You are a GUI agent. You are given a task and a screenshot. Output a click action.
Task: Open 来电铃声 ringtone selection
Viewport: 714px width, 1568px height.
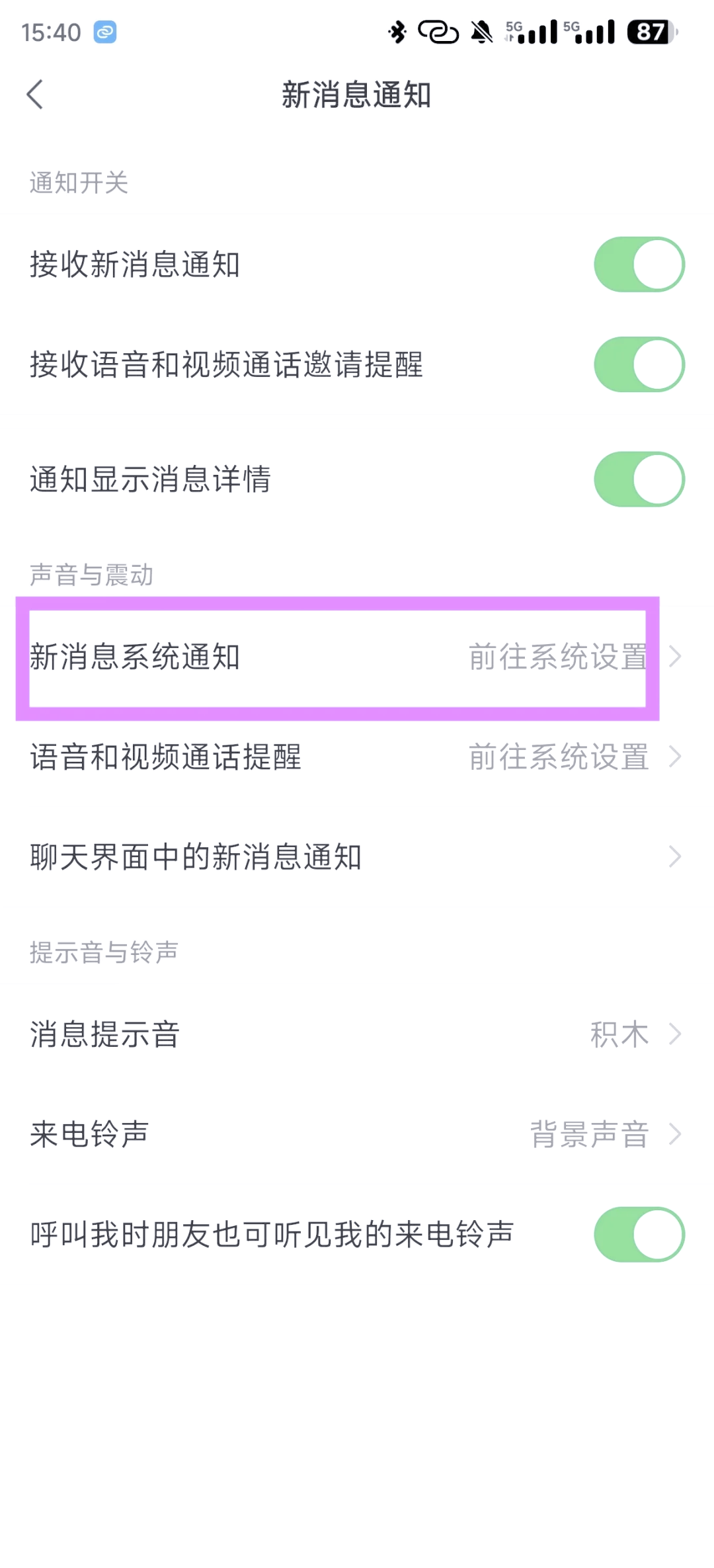(x=356, y=1134)
